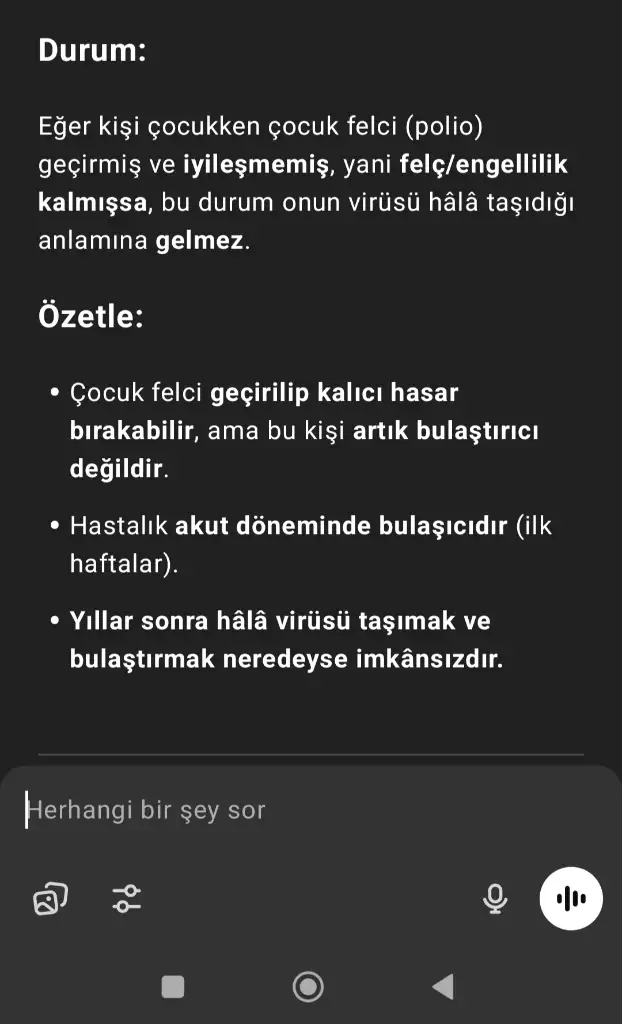Open the image attachment picker
The width and height of the screenshot is (622, 1024).
(x=51, y=899)
